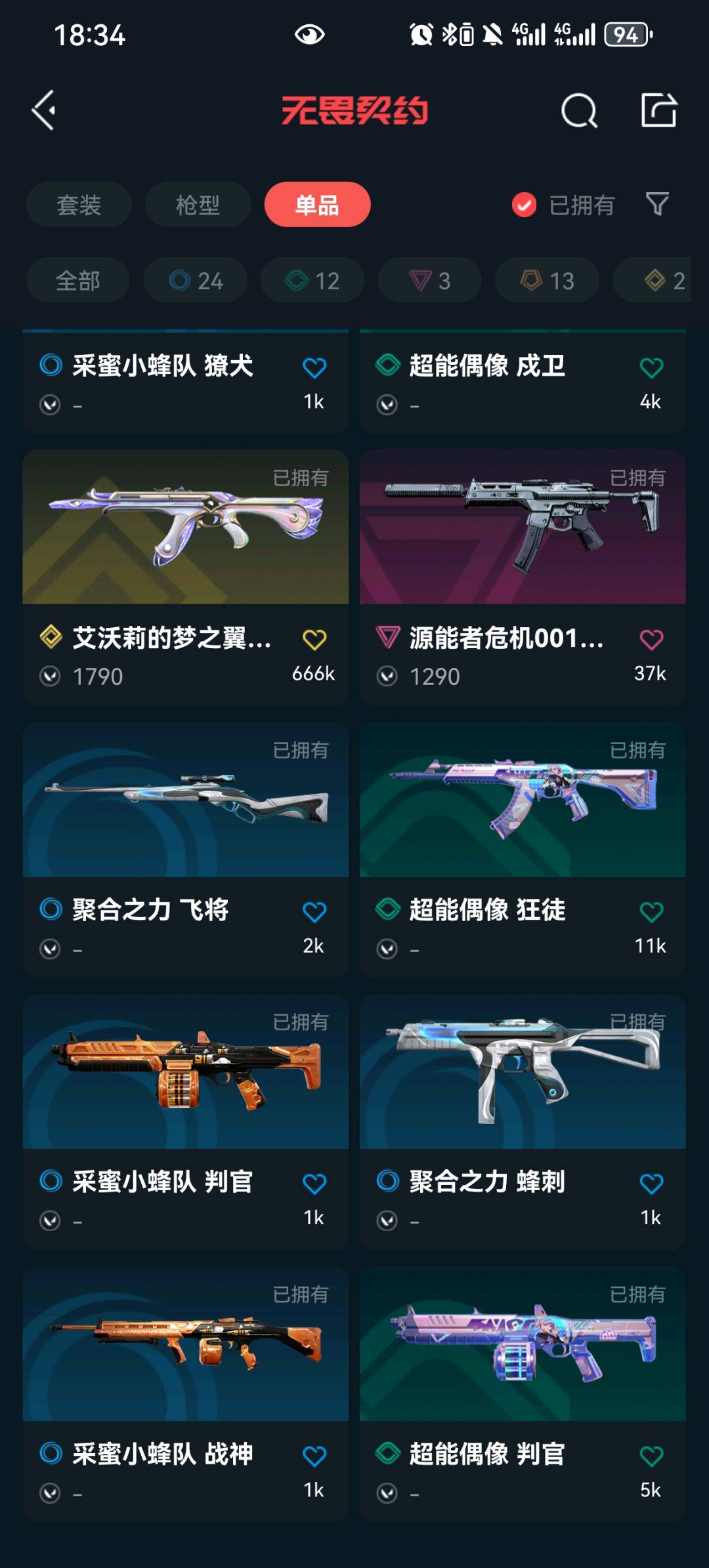Filter by the pink tier chip showing 3
The image size is (709, 1568).
[429, 281]
